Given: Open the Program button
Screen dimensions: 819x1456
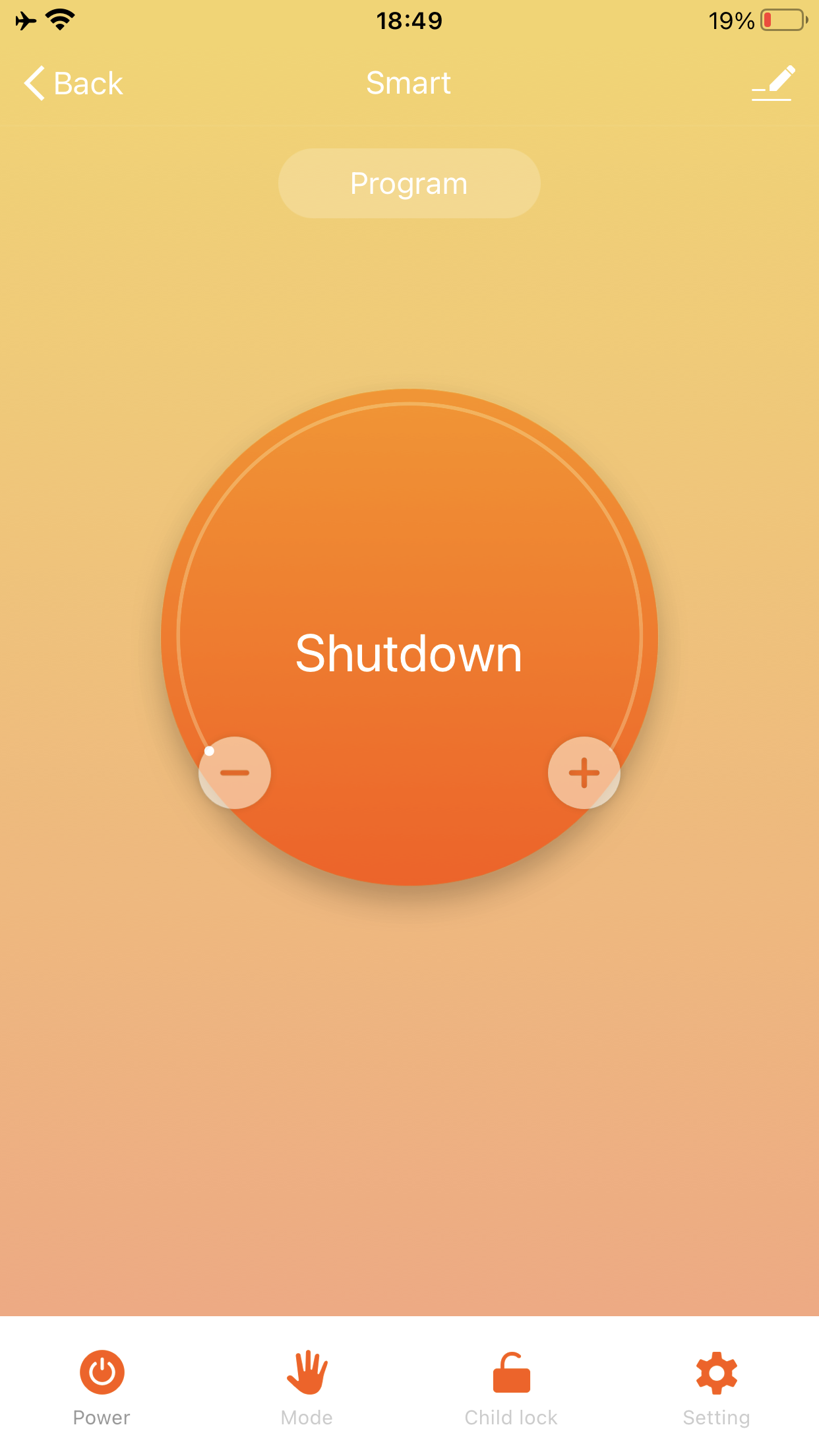Looking at the screenshot, I should [x=409, y=183].
